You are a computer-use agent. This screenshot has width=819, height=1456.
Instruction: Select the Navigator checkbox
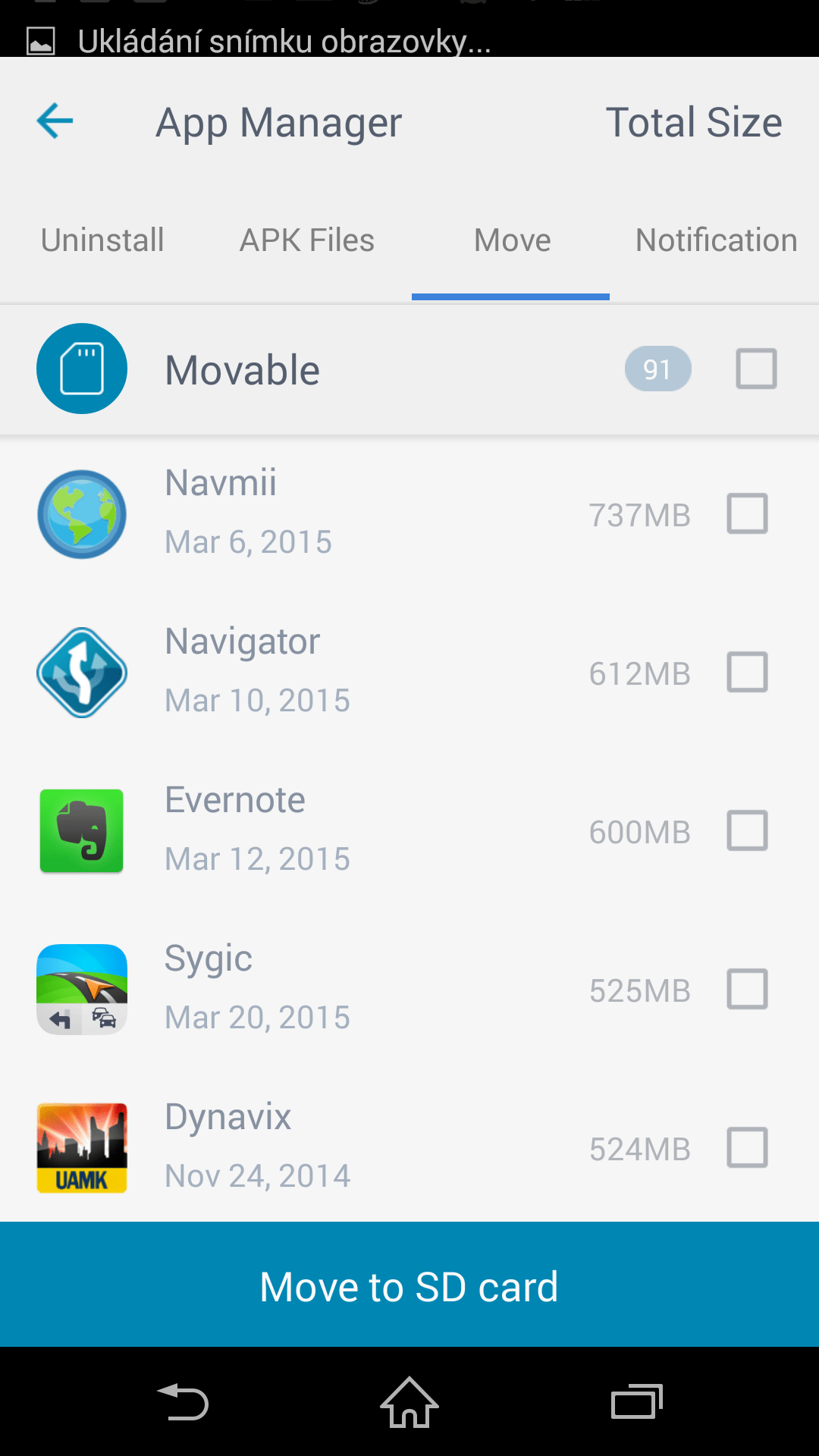(747, 672)
